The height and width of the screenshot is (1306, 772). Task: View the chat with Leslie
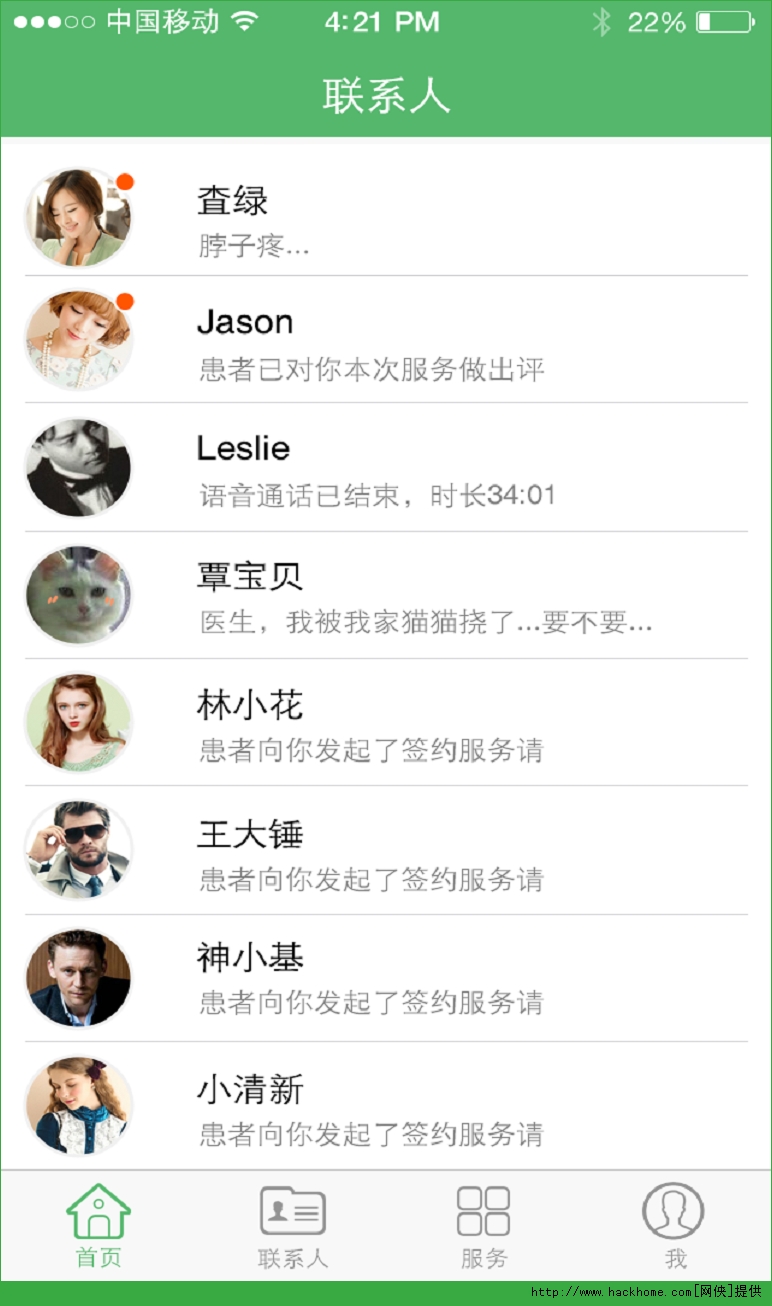386,469
